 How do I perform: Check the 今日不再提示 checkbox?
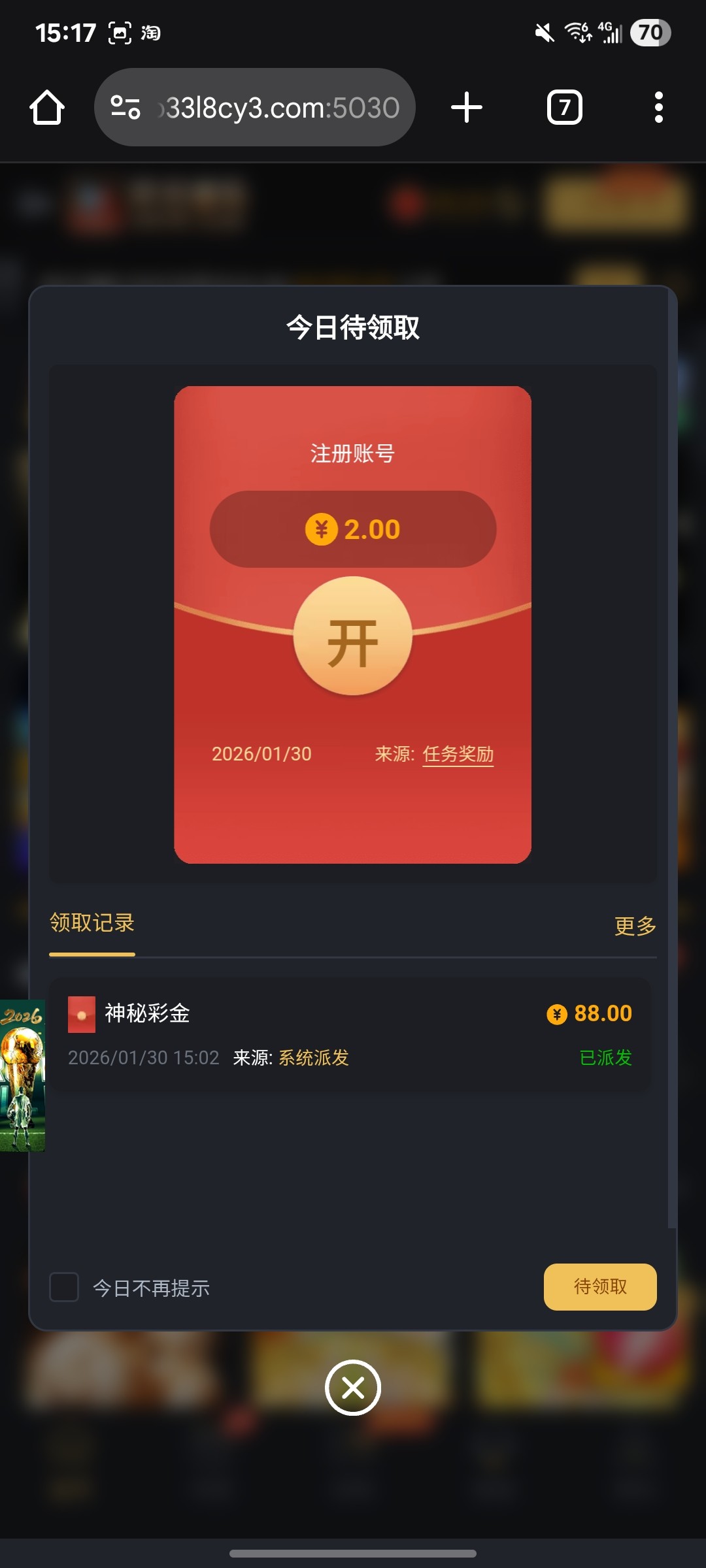tap(64, 1287)
